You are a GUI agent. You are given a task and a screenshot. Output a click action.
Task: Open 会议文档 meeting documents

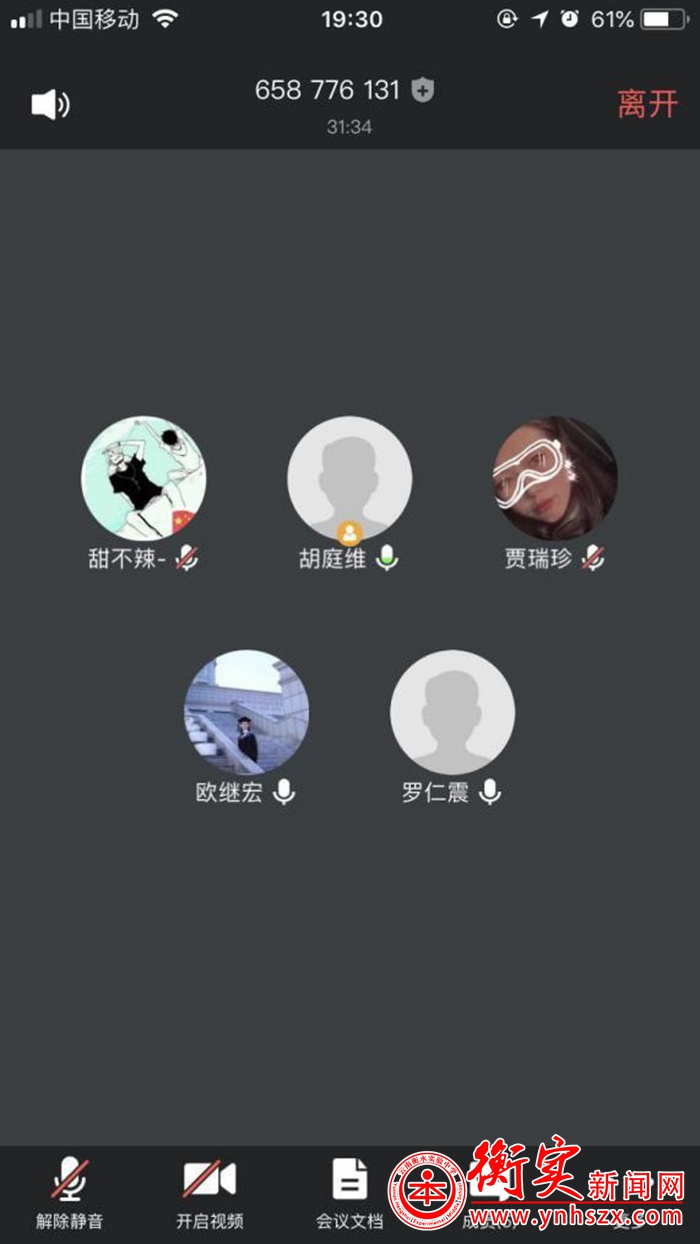click(349, 1193)
